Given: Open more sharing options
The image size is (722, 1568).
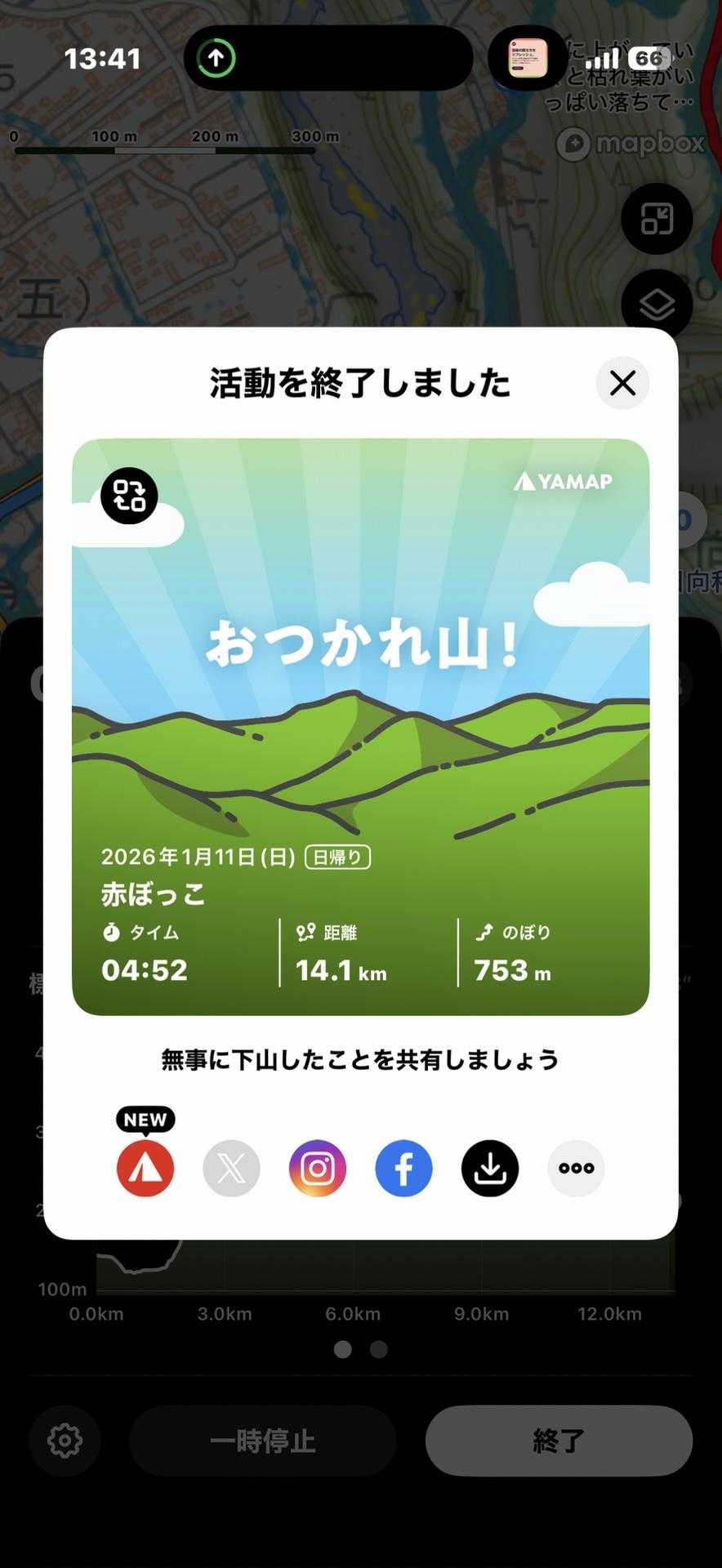Looking at the screenshot, I should [576, 1168].
